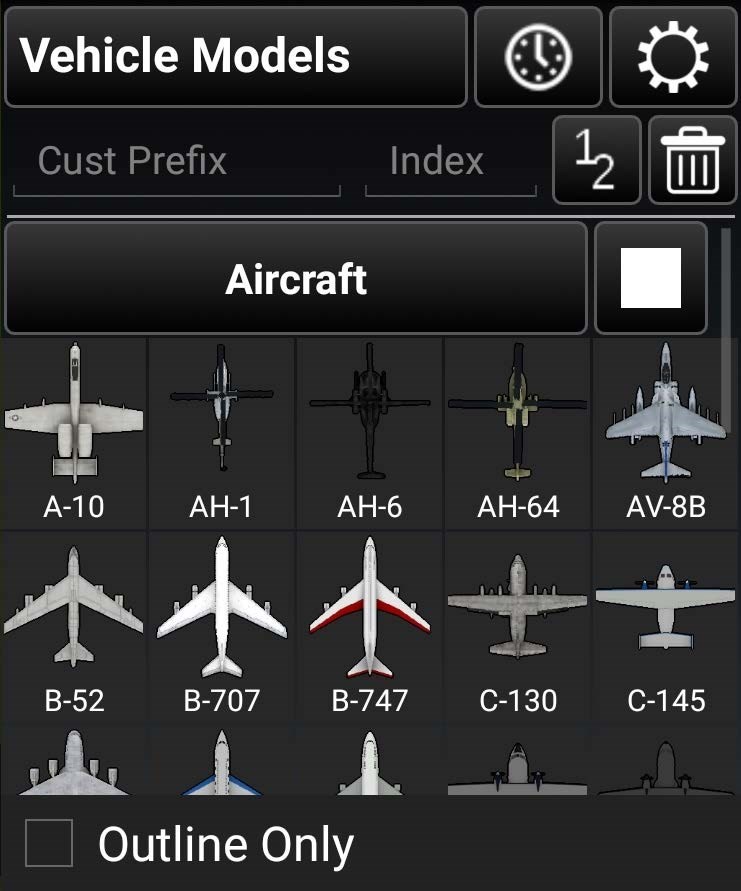741x891 pixels.
Task: Tap the trash can delete icon
Action: [693, 160]
